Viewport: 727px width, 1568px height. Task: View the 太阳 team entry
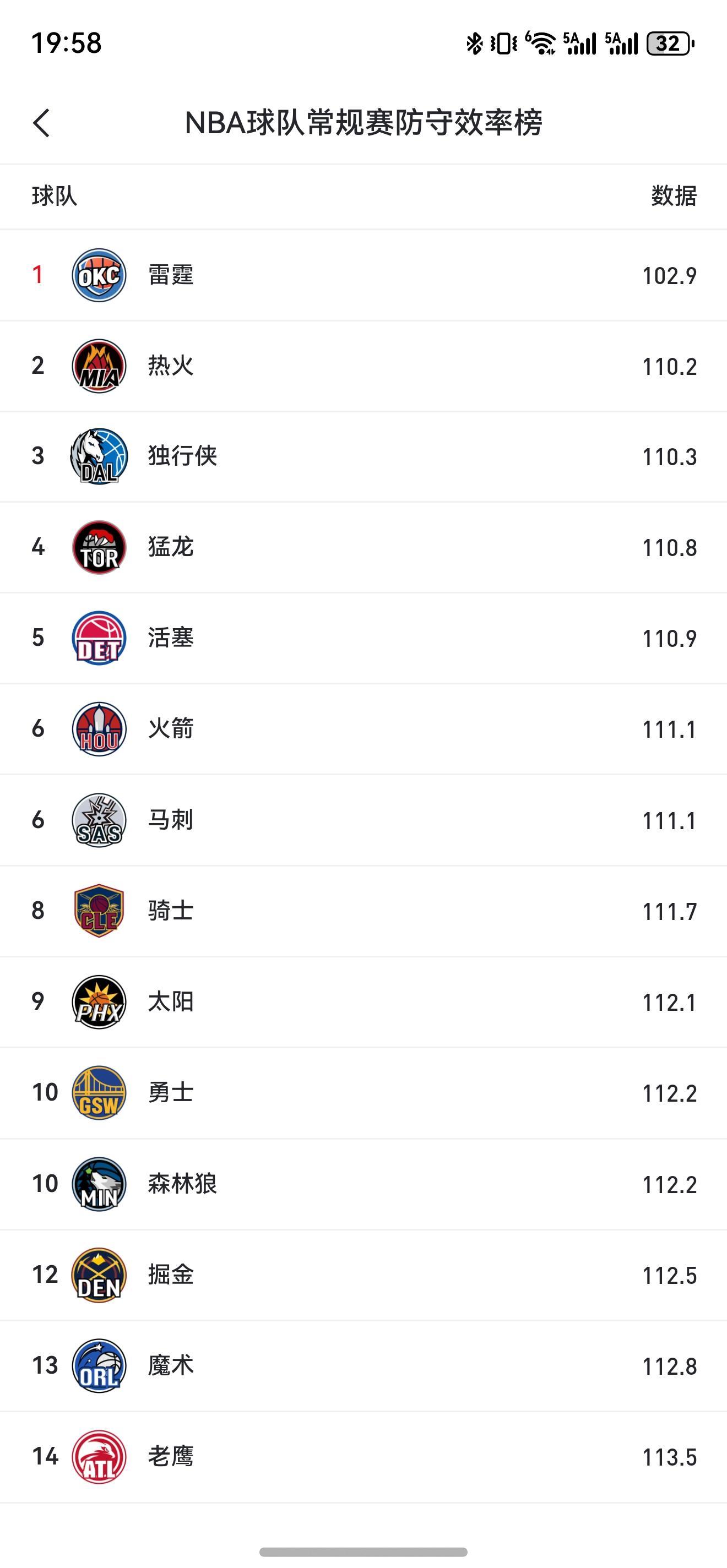click(x=363, y=1002)
